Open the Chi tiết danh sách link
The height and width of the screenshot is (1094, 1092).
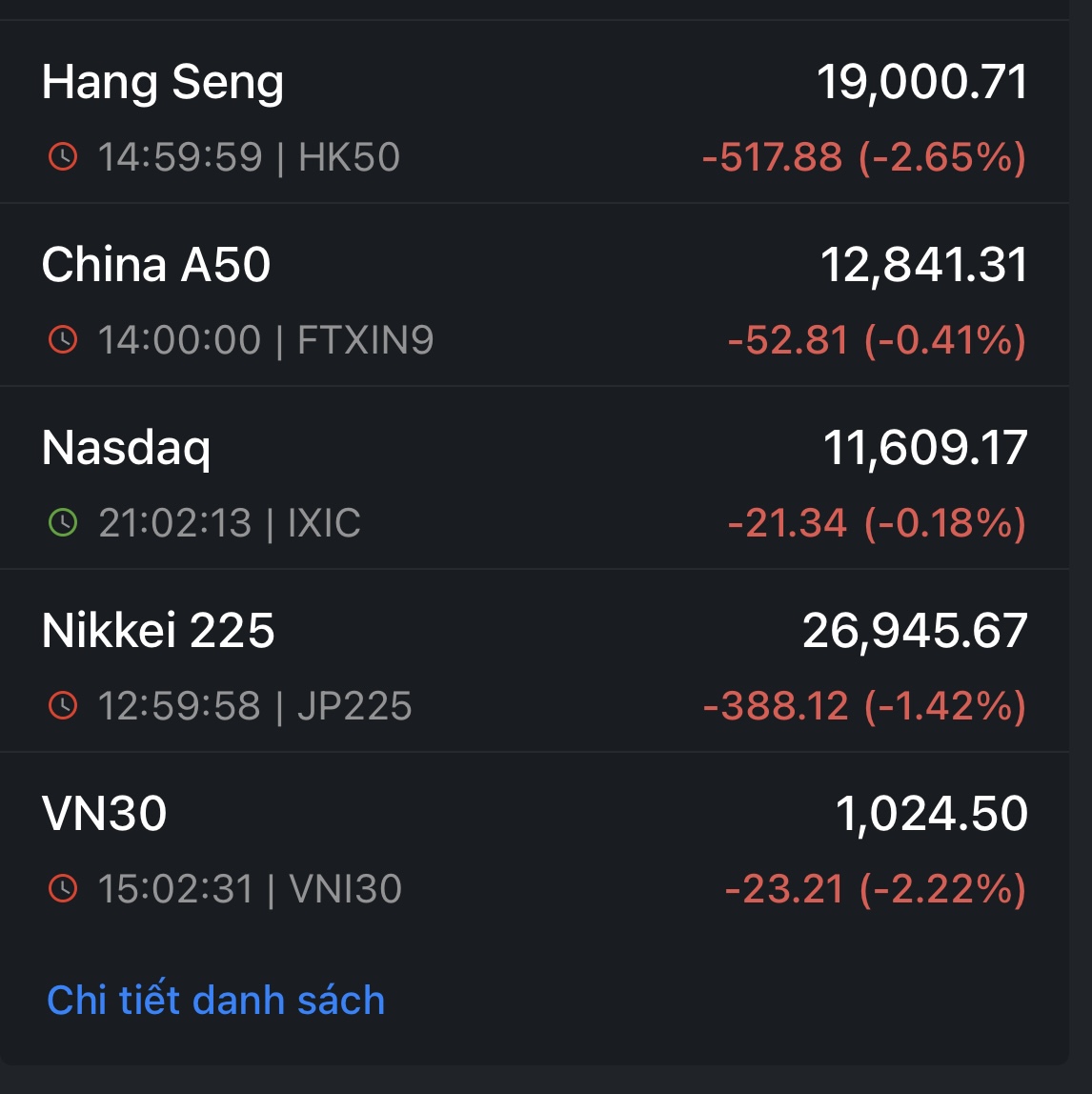pos(216,1001)
